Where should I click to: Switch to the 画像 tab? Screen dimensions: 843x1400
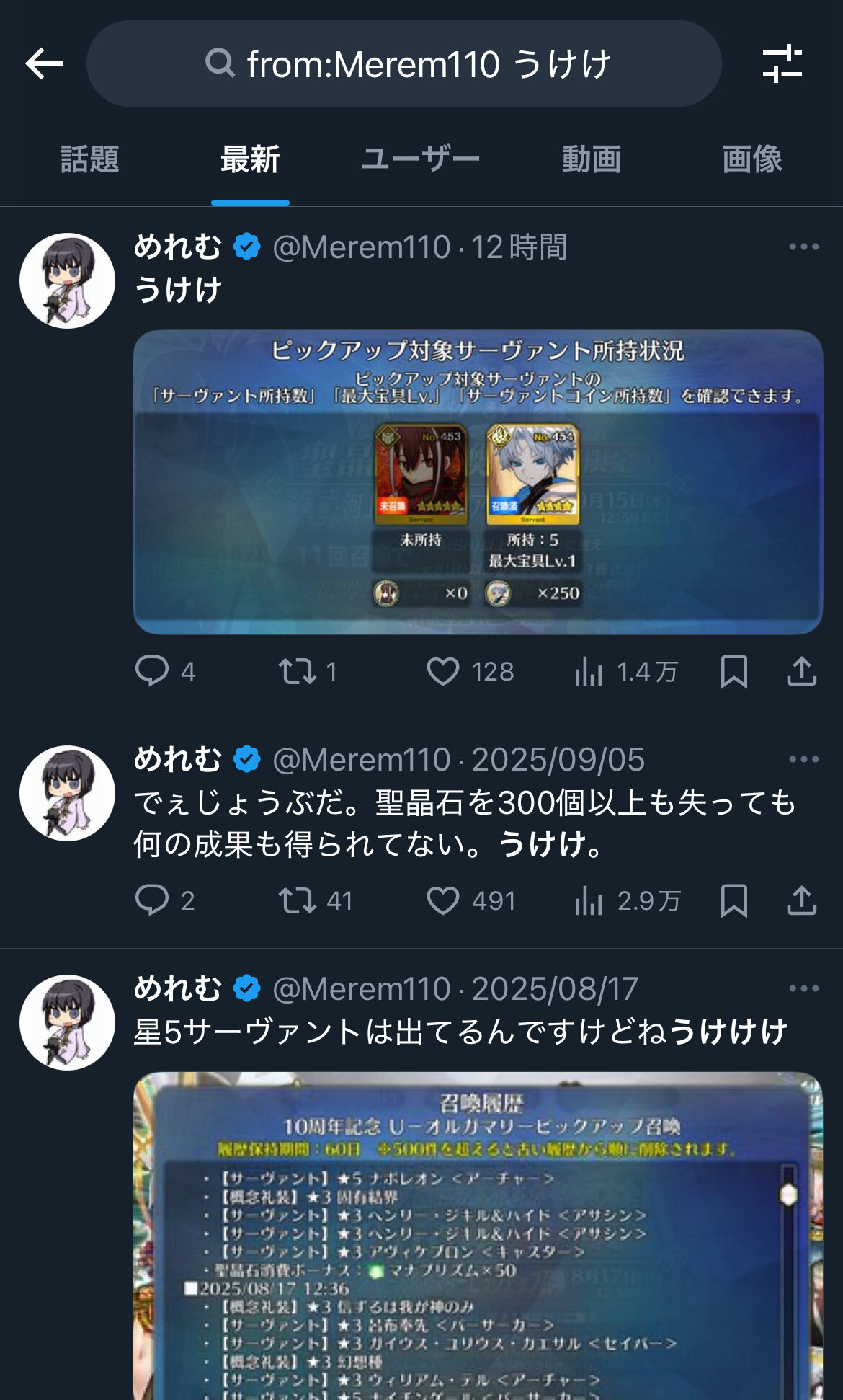[x=752, y=159]
